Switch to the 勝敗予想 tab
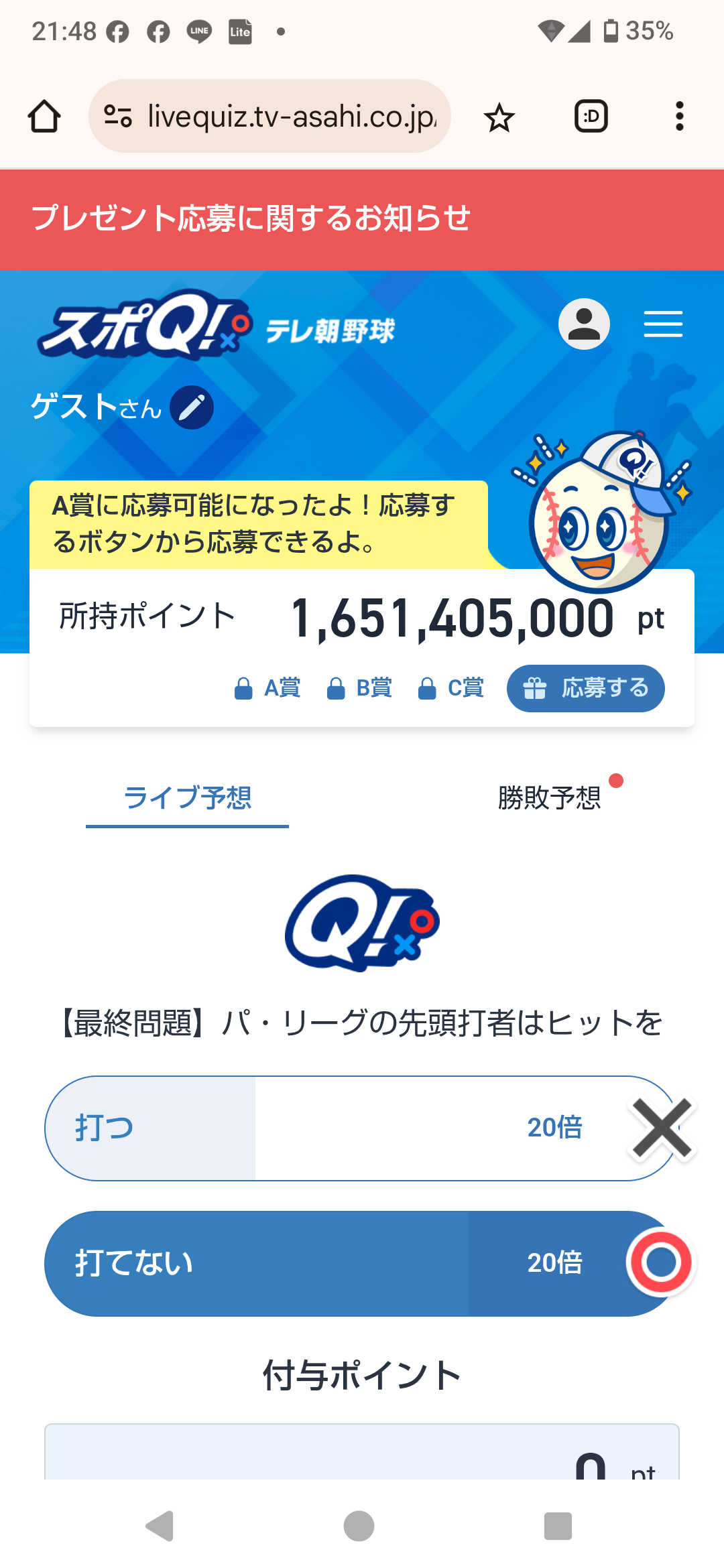 pos(549,798)
